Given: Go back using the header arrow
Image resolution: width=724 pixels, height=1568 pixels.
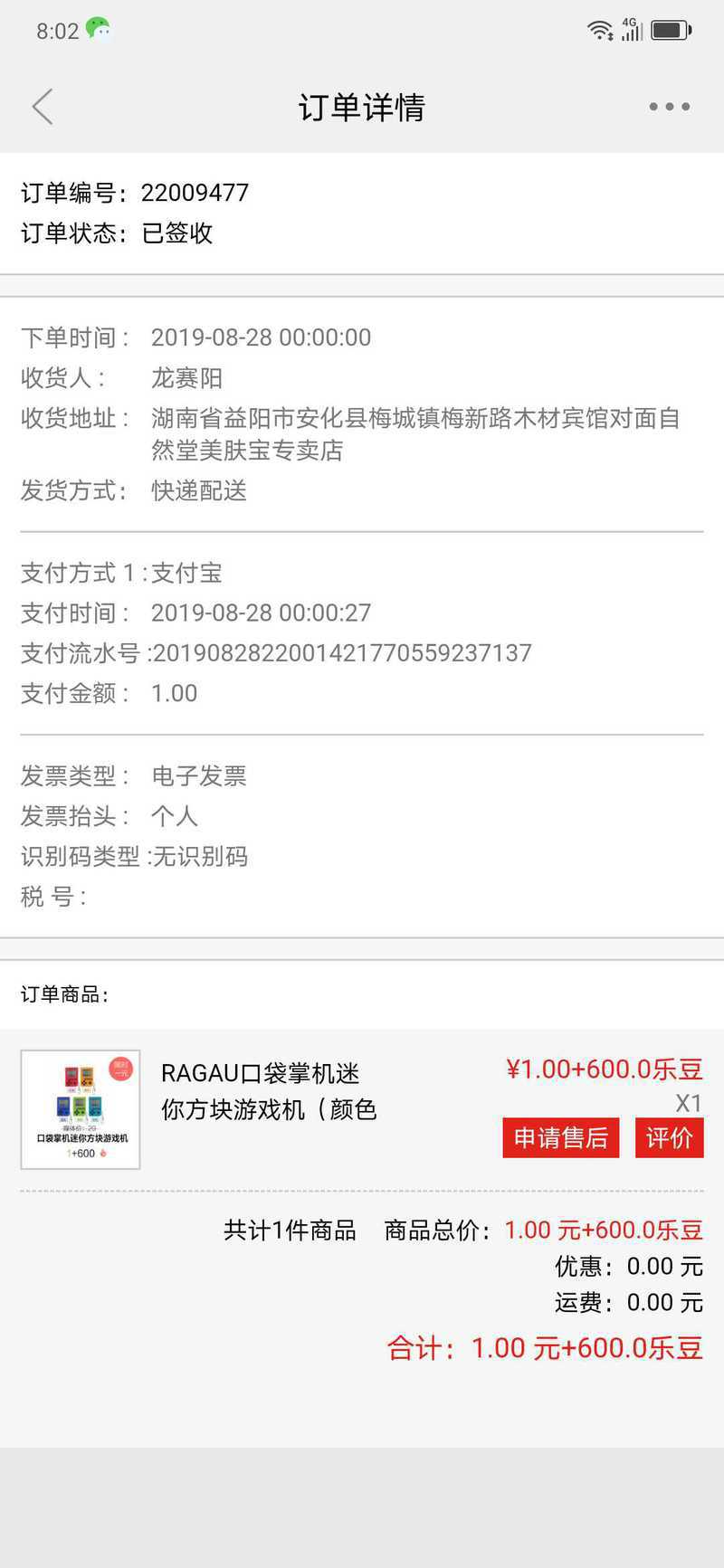Looking at the screenshot, I should [43, 107].
